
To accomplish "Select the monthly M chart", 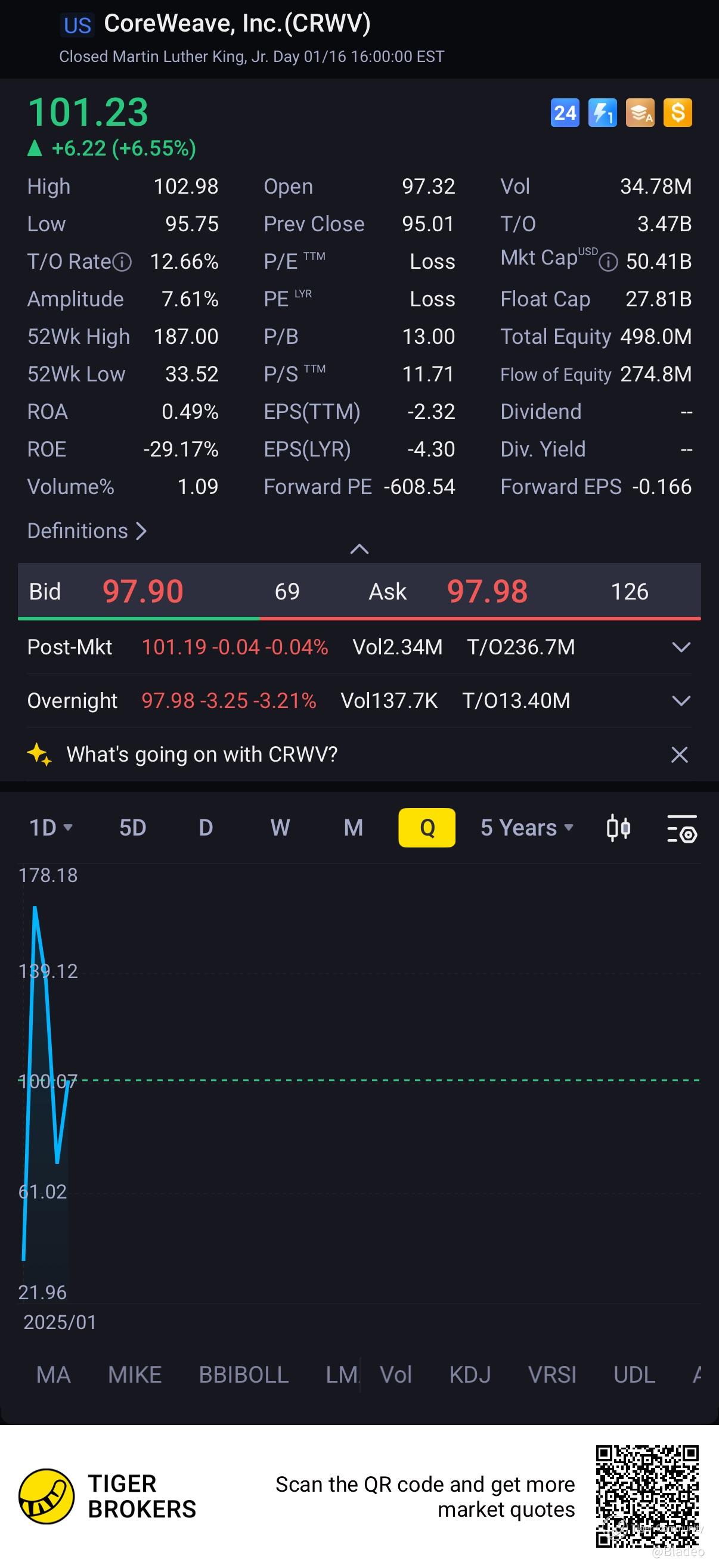I will point(353,828).
